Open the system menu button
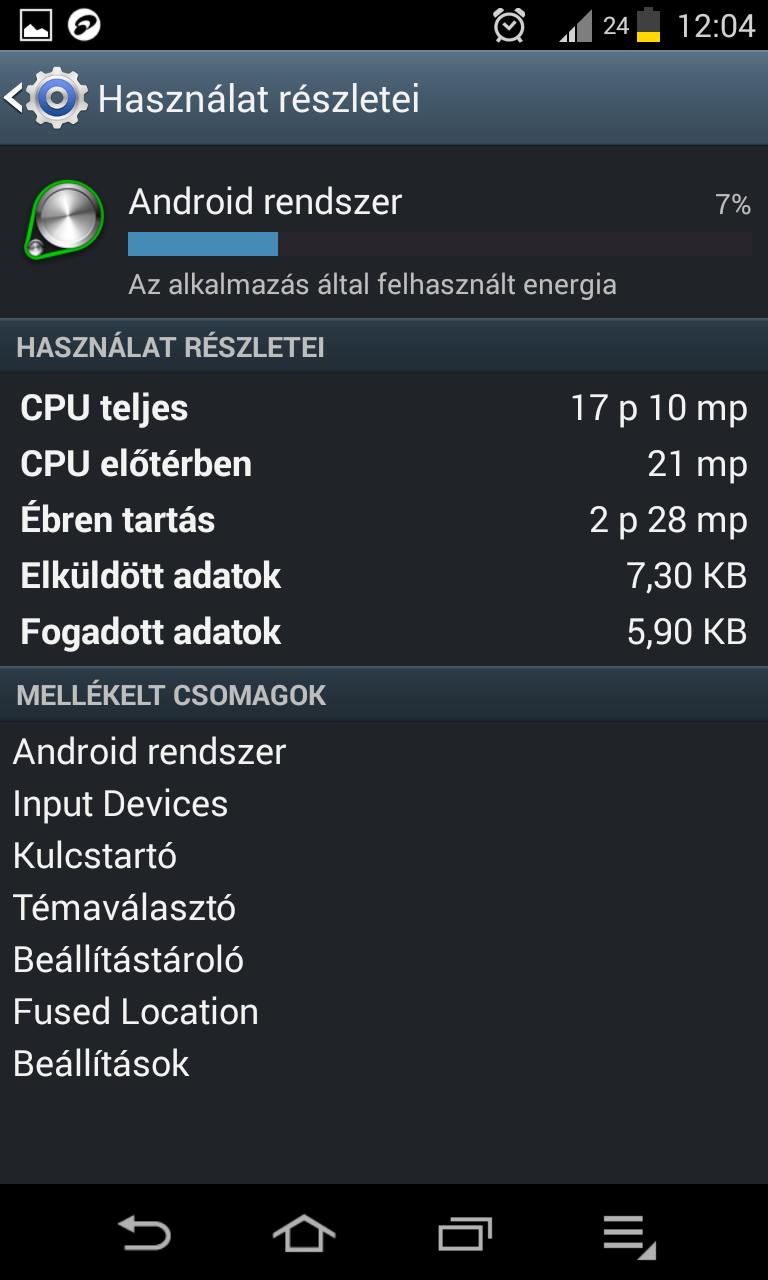The width and height of the screenshot is (768, 1280). (628, 1234)
